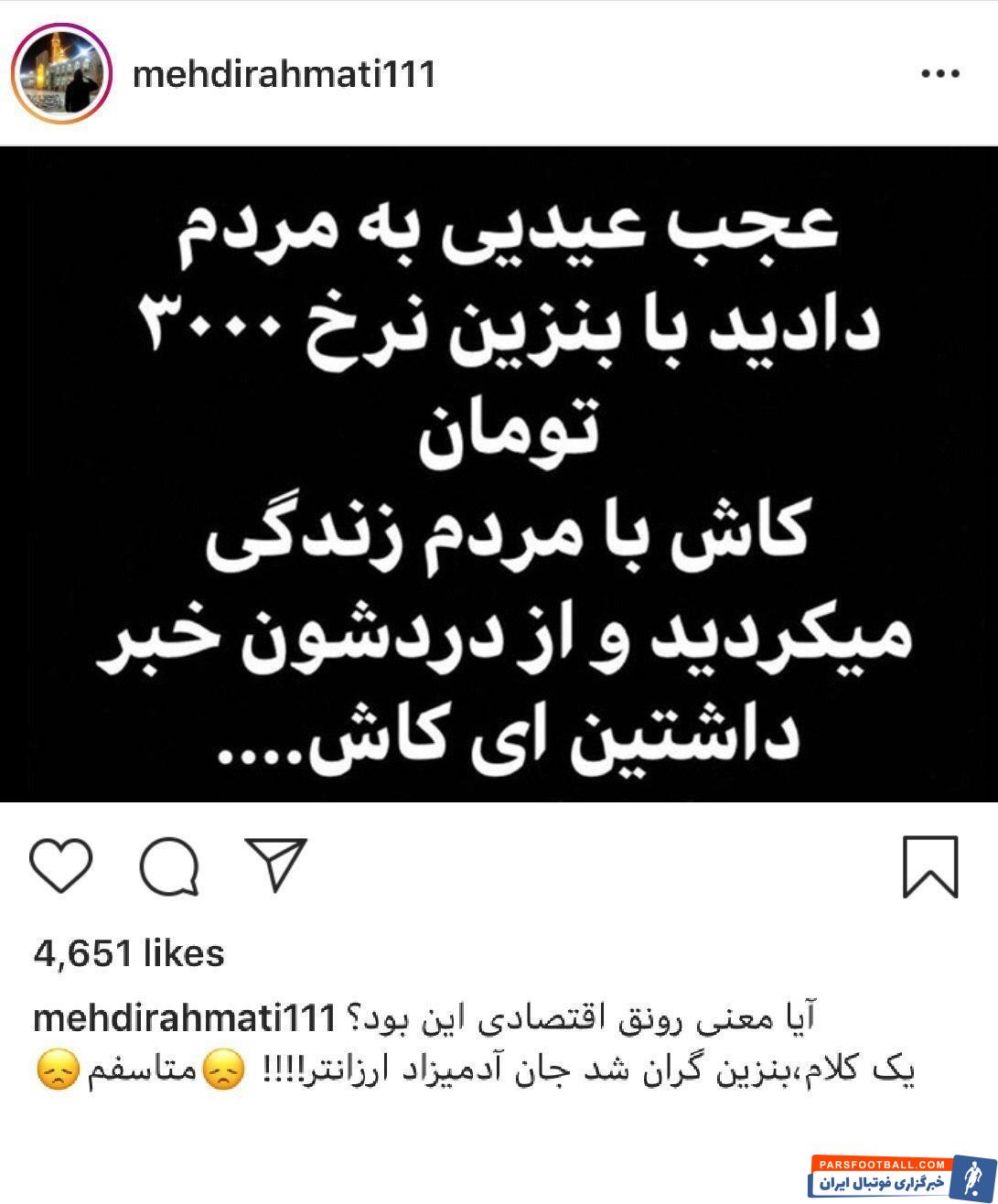Tap mehdirahmati111 username in the caption
The image size is (998, 1204).
click(x=184, y=1018)
